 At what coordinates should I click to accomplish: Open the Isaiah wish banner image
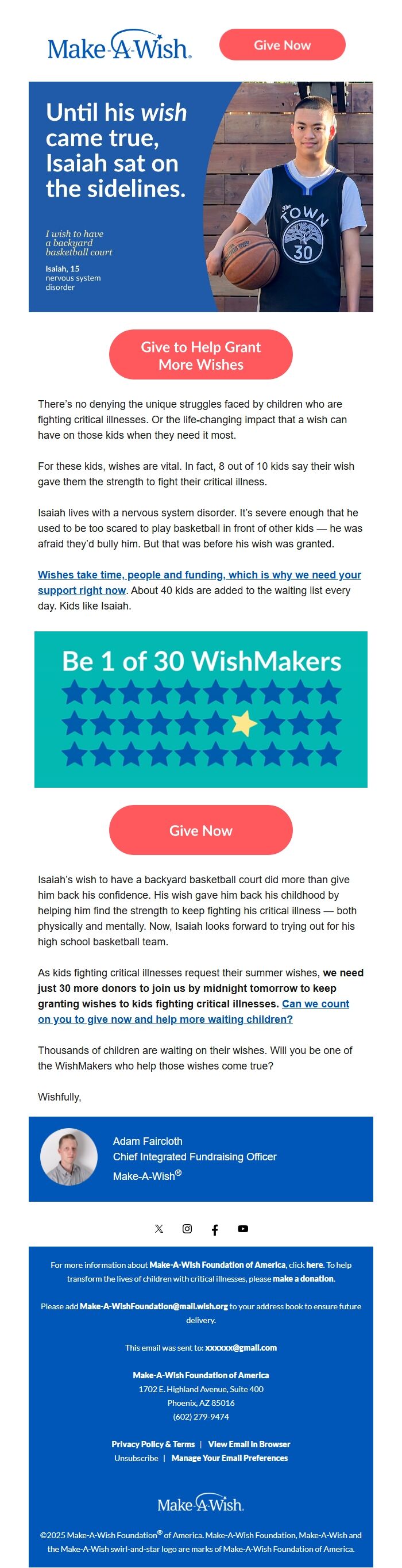tap(200, 197)
